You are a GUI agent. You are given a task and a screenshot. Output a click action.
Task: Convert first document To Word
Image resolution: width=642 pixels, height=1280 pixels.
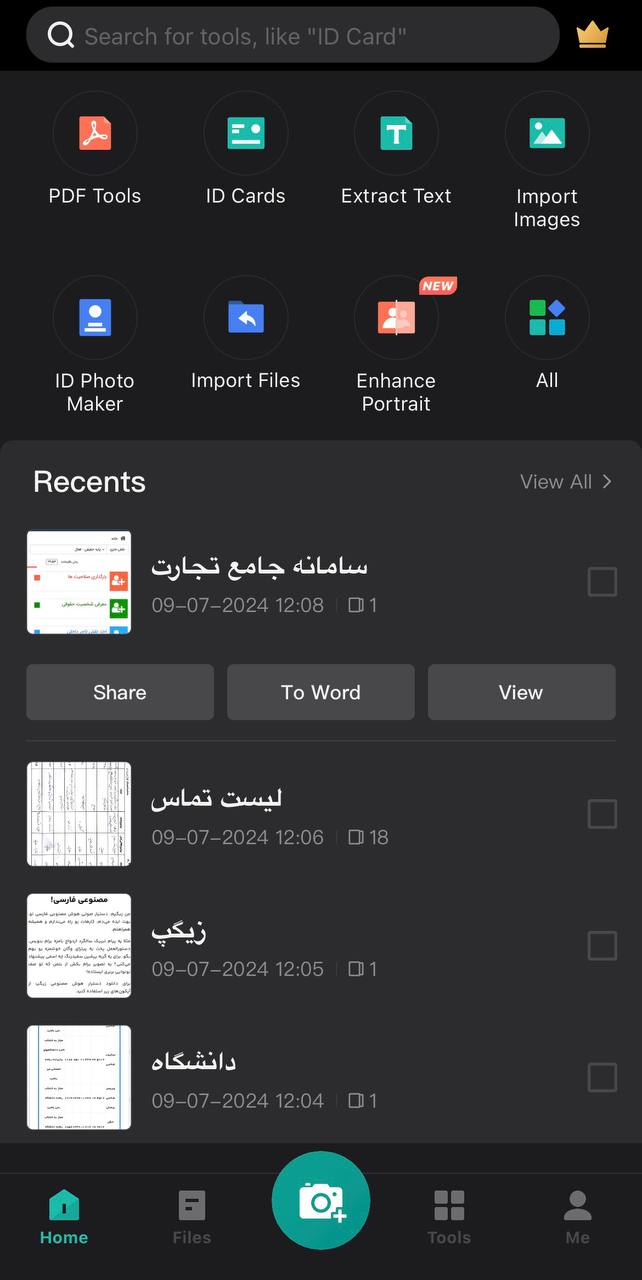click(321, 692)
